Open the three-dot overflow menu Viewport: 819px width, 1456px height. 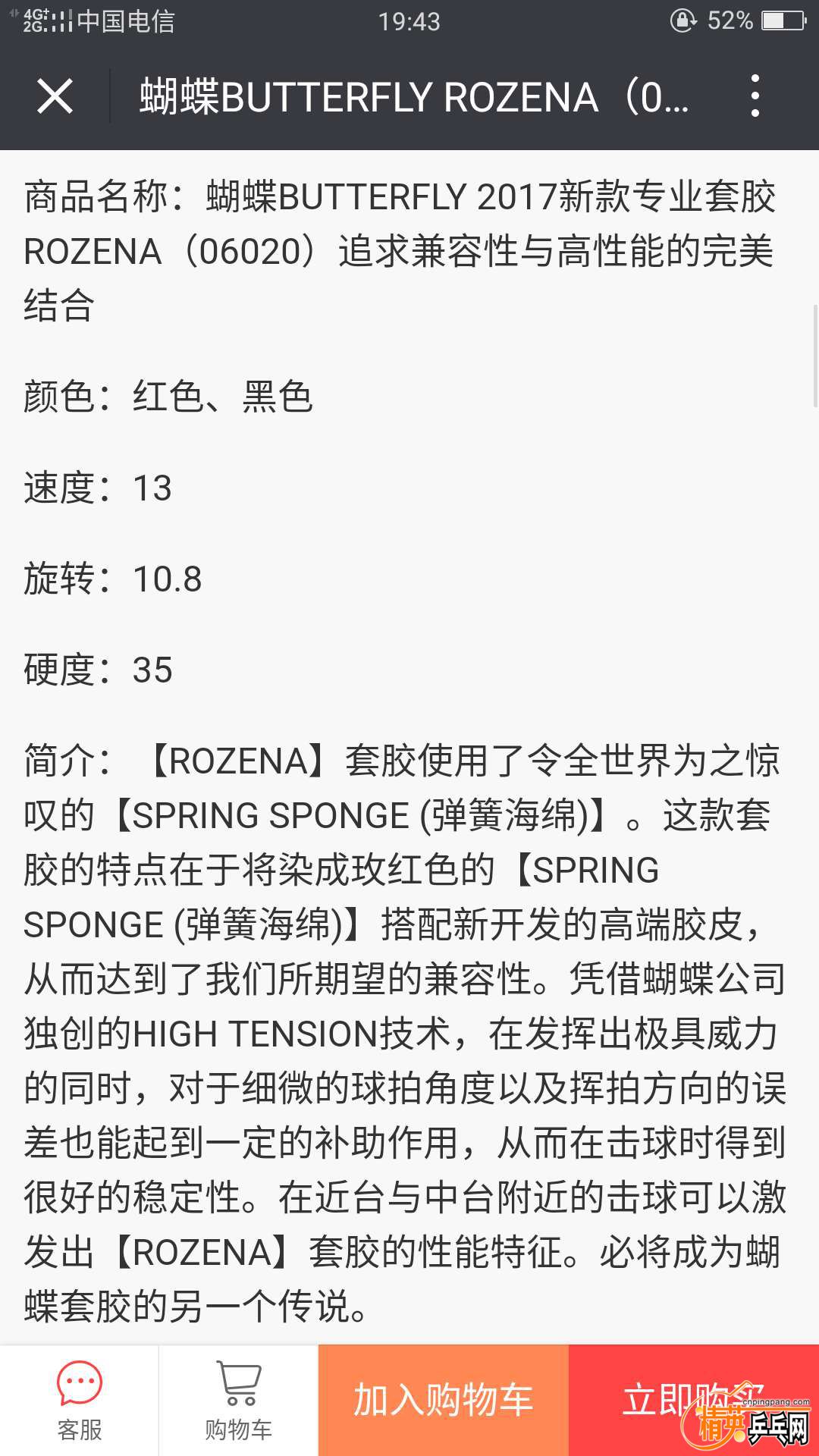pyautogui.click(x=755, y=96)
